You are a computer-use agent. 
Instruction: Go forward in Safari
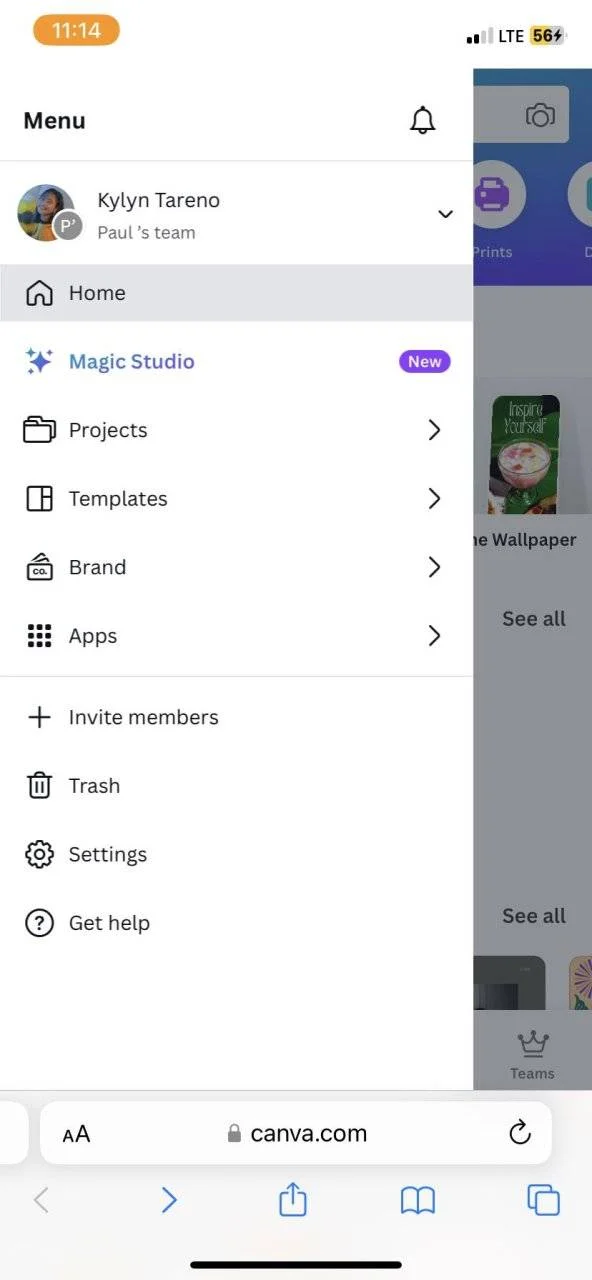169,1200
